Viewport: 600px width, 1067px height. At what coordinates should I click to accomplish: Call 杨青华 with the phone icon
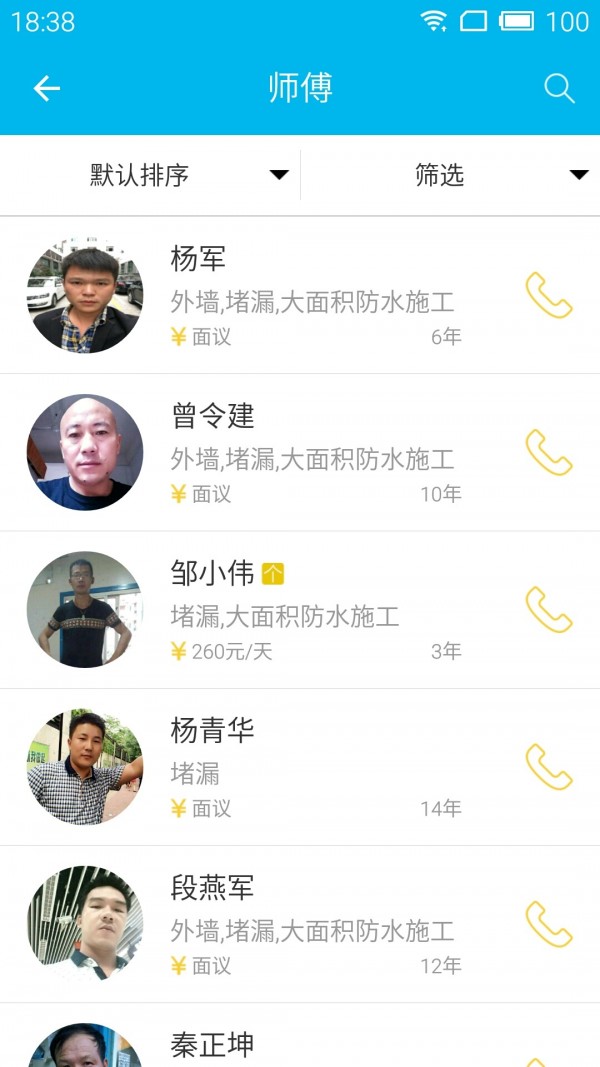tap(548, 767)
